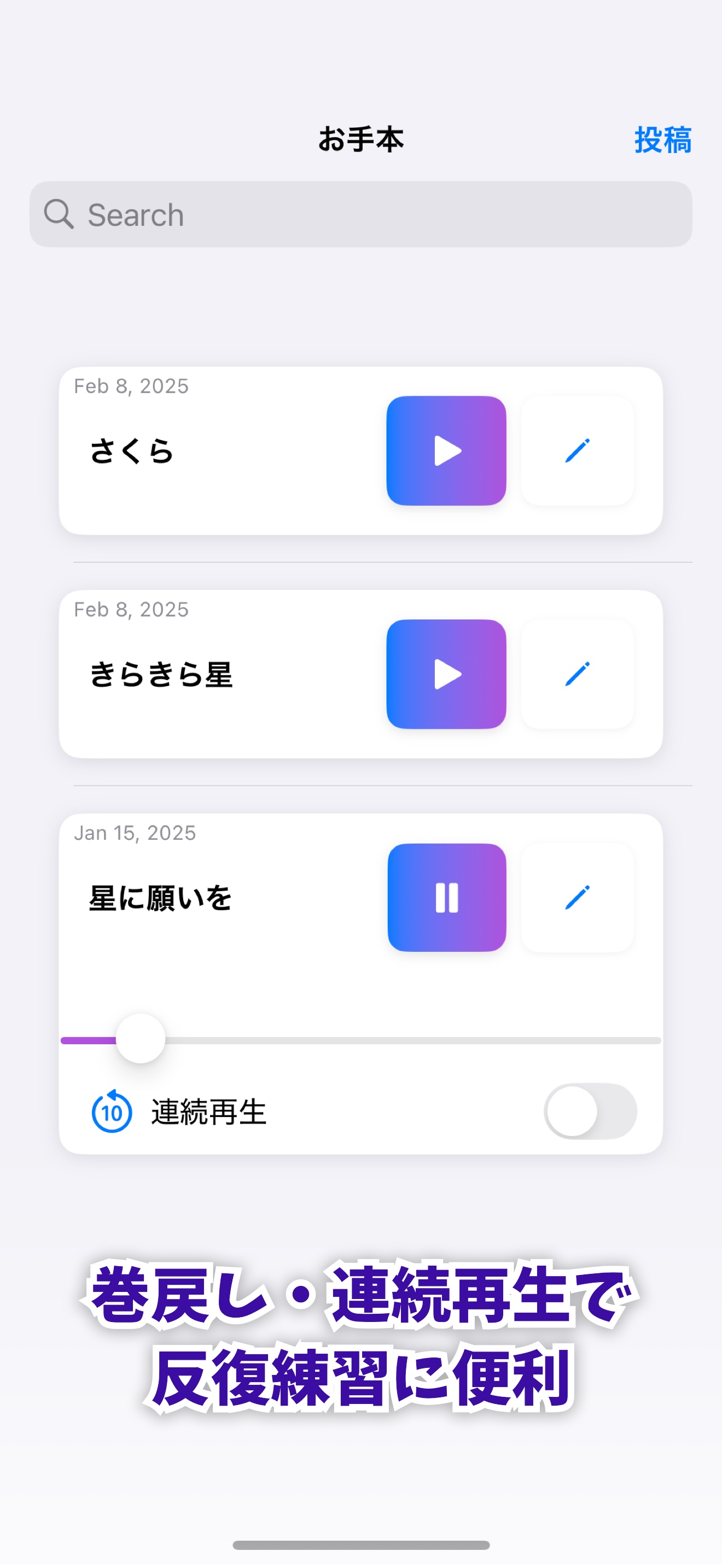The image size is (722, 1568).
Task: Play the さくら recording
Action: [x=446, y=450]
